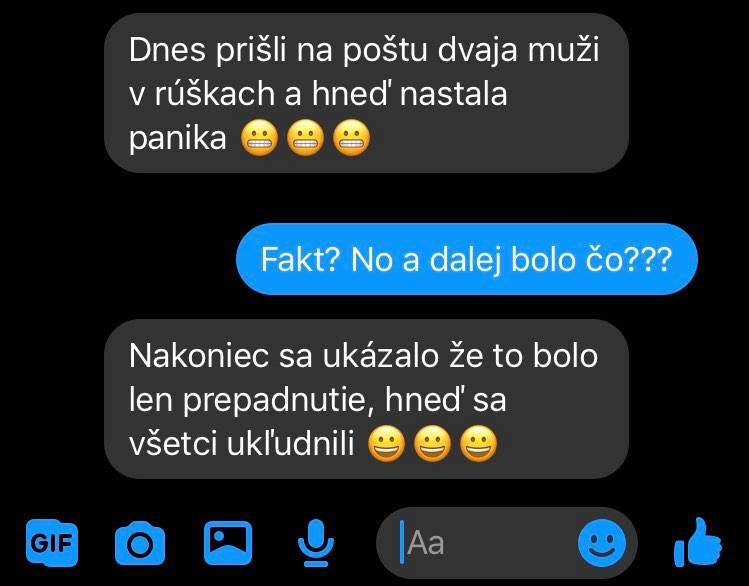Image resolution: width=749 pixels, height=586 pixels.
Task: Tap the microphone to record voice message
Action: 316,543
